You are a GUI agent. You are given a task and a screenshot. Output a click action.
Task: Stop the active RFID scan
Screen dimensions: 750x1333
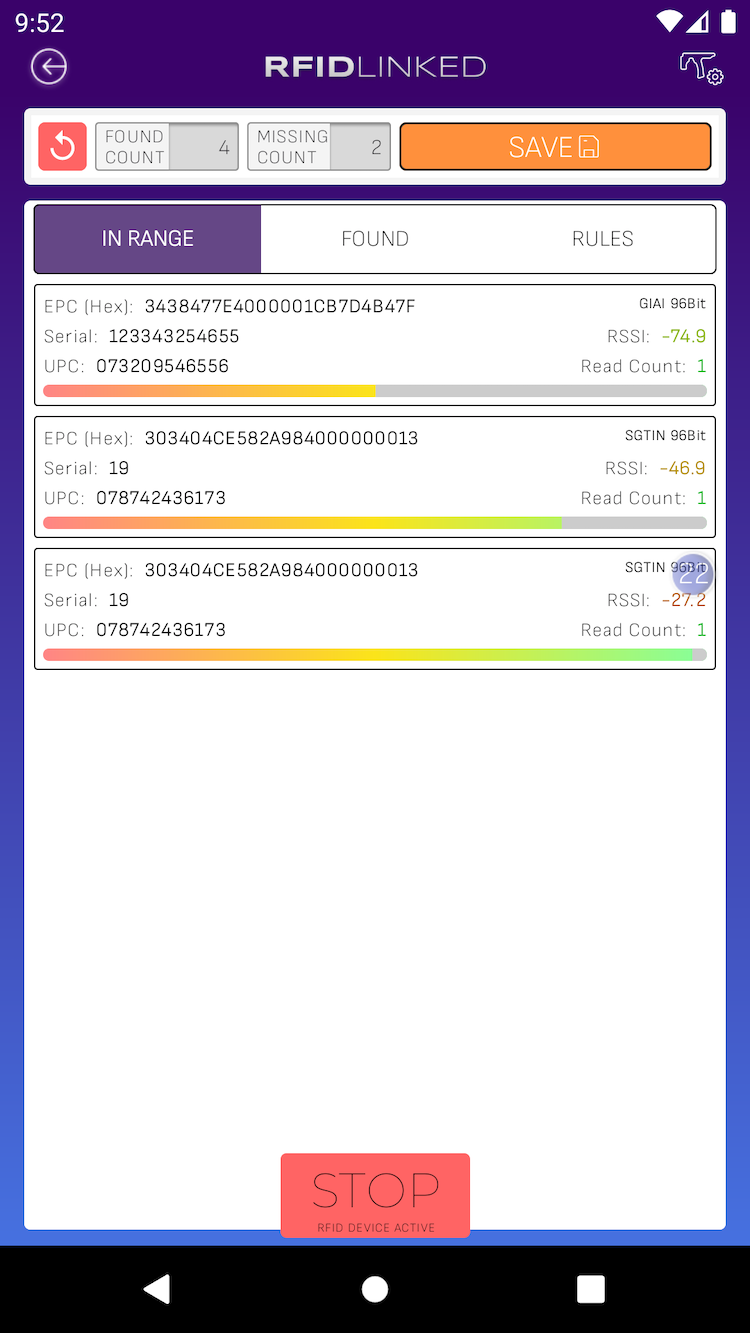click(x=375, y=1195)
